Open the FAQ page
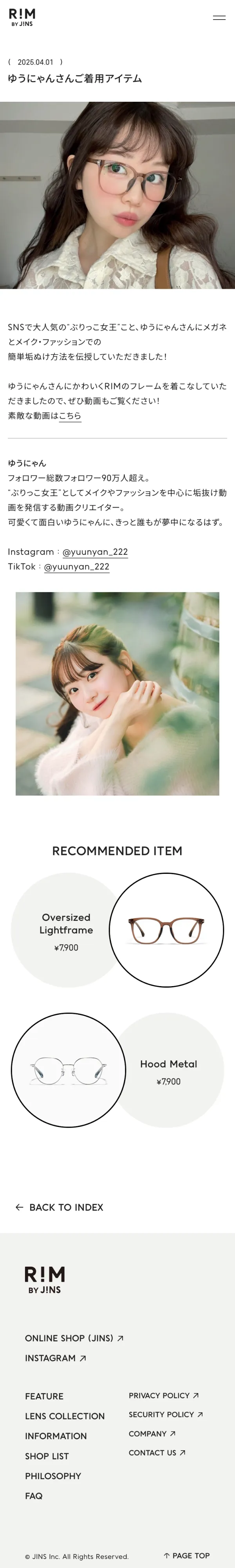This screenshot has height=1568, width=235. pos(33,1496)
